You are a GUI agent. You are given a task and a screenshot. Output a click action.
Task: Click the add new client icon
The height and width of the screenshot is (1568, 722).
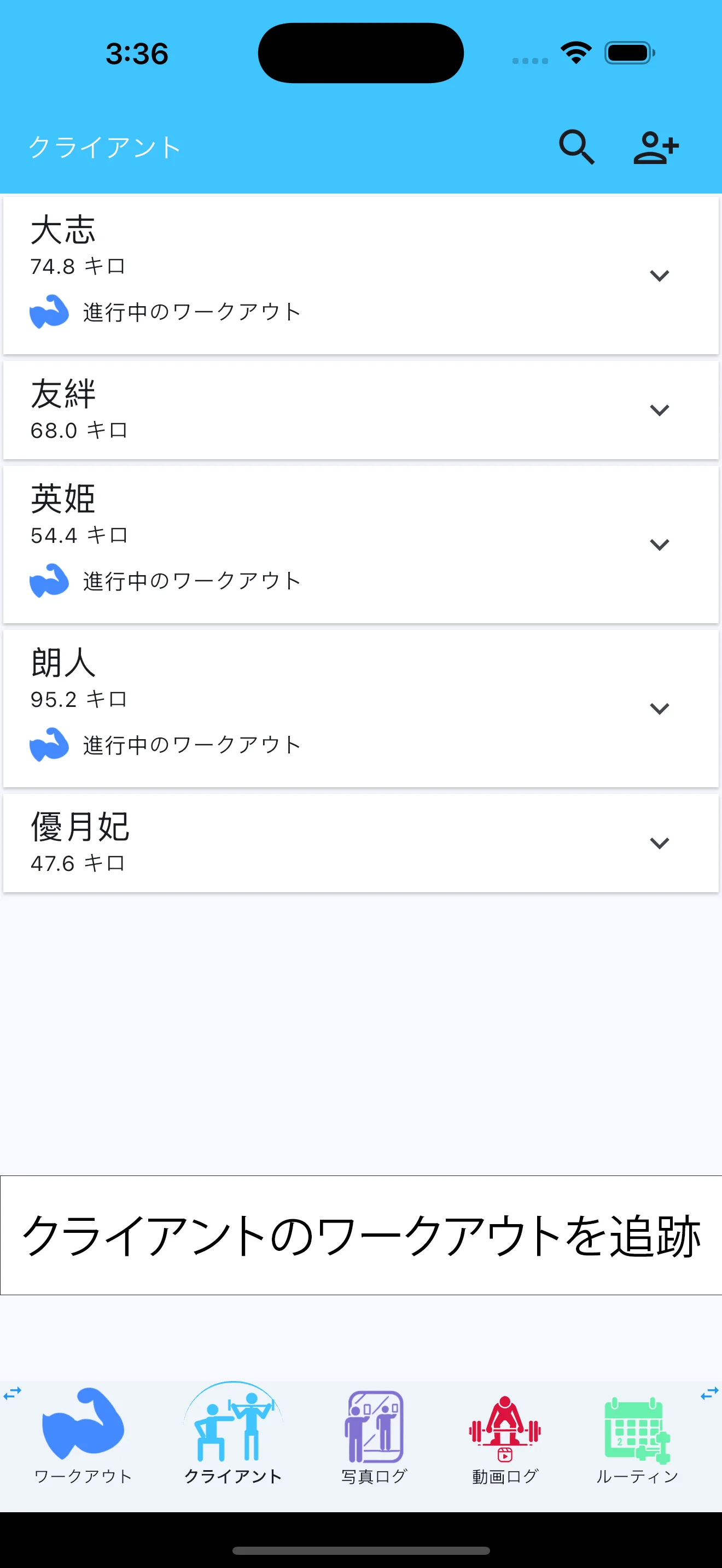[x=656, y=146]
